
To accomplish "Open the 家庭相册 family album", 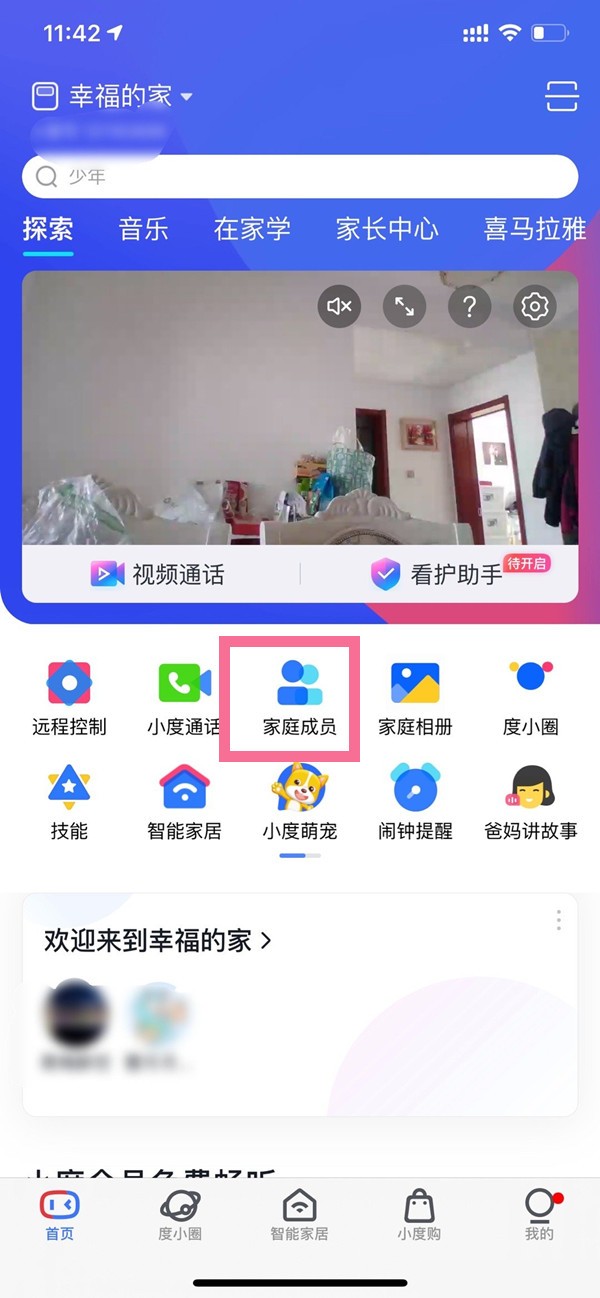I will coord(415,699).
